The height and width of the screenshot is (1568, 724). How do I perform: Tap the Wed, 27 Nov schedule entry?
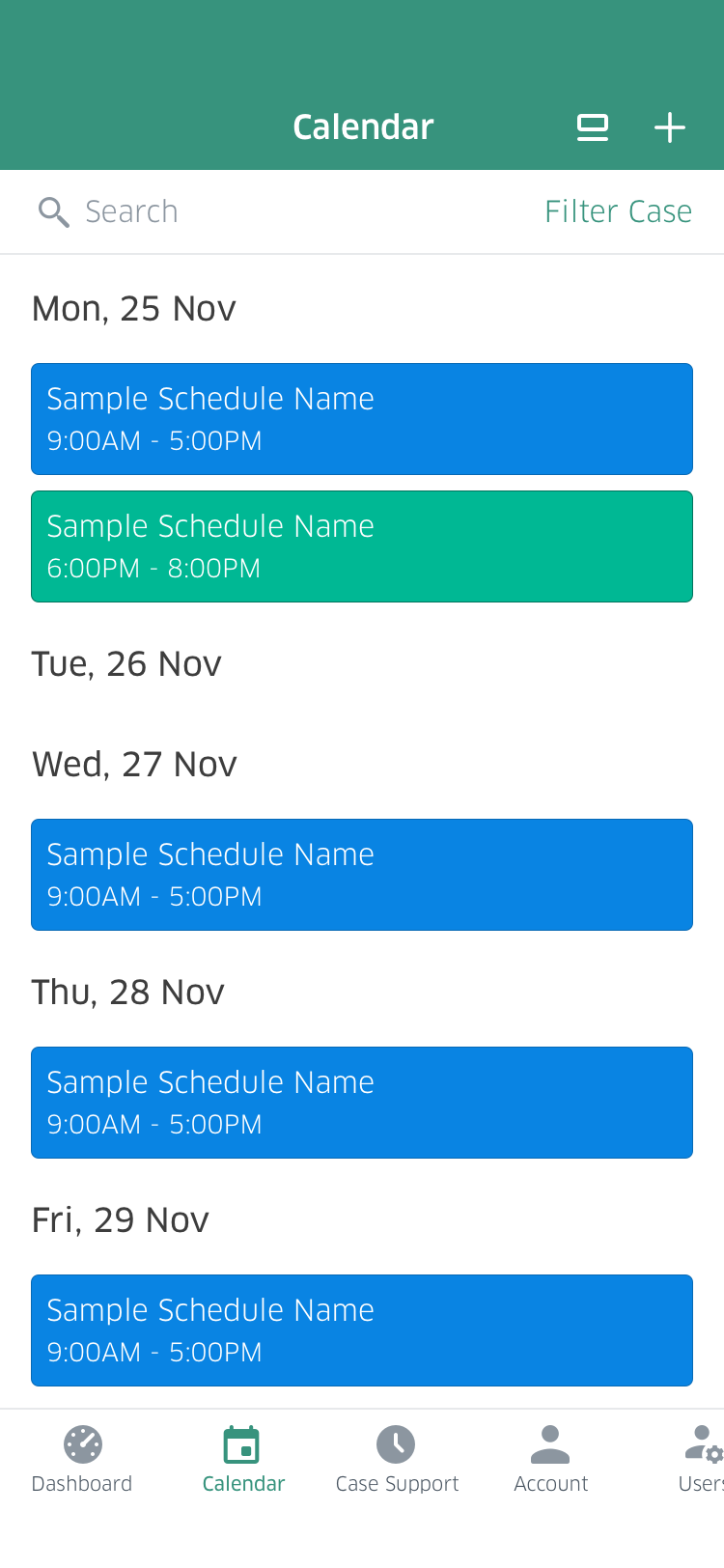[362, 875]
